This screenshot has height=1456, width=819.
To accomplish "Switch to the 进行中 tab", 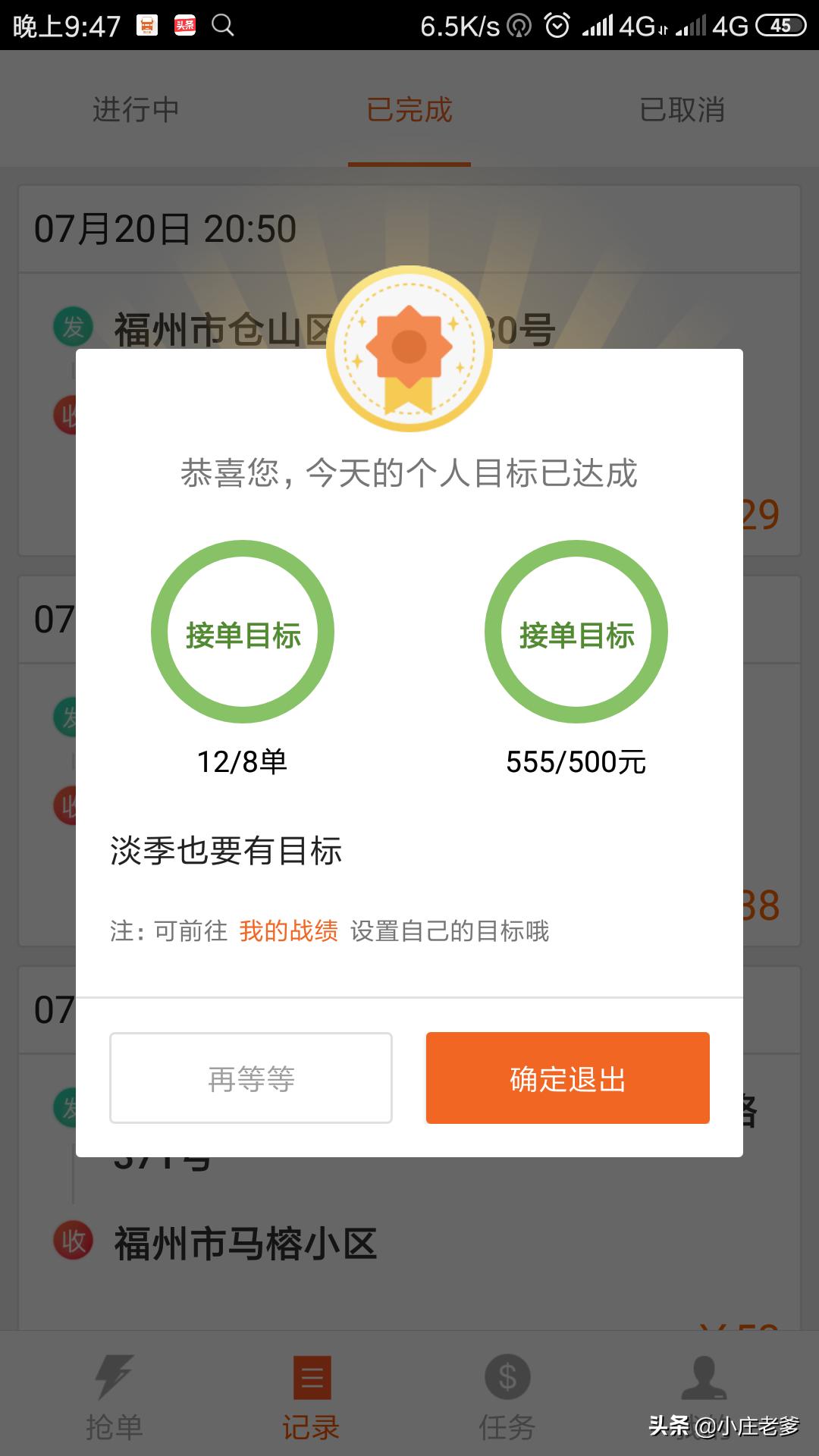I will tap(136, 110).
